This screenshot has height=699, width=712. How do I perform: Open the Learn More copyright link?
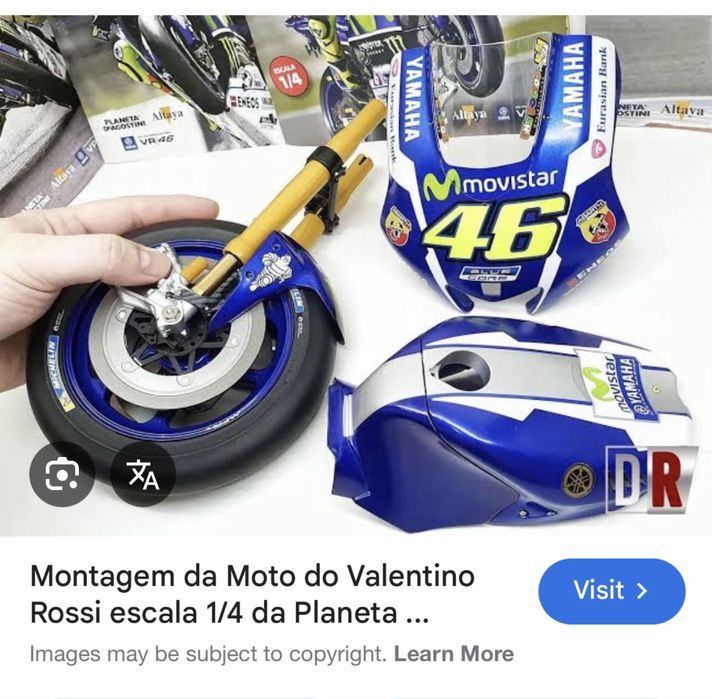(x=454, y=655)
